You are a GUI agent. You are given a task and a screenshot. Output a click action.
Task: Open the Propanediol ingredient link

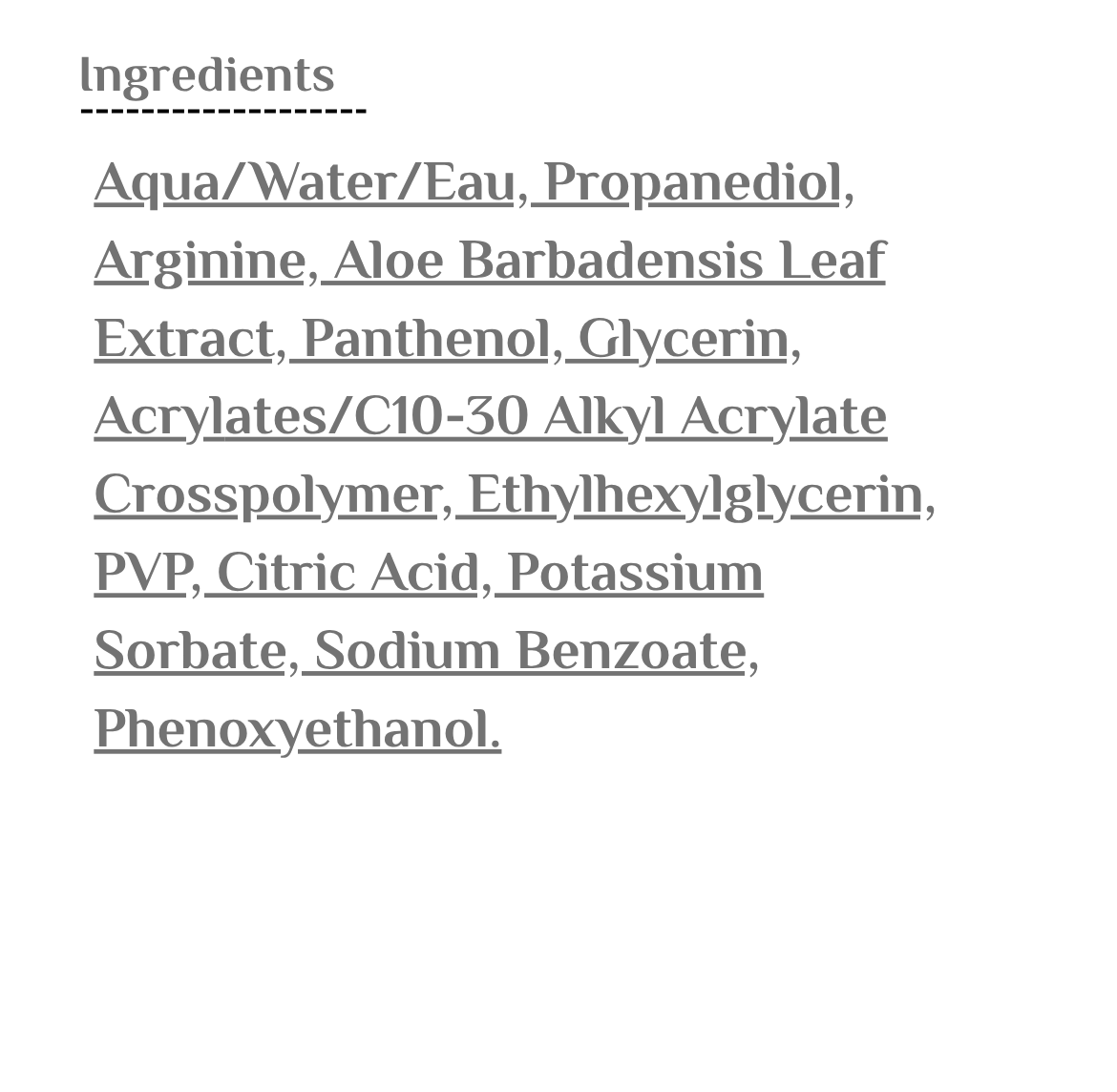691,181
